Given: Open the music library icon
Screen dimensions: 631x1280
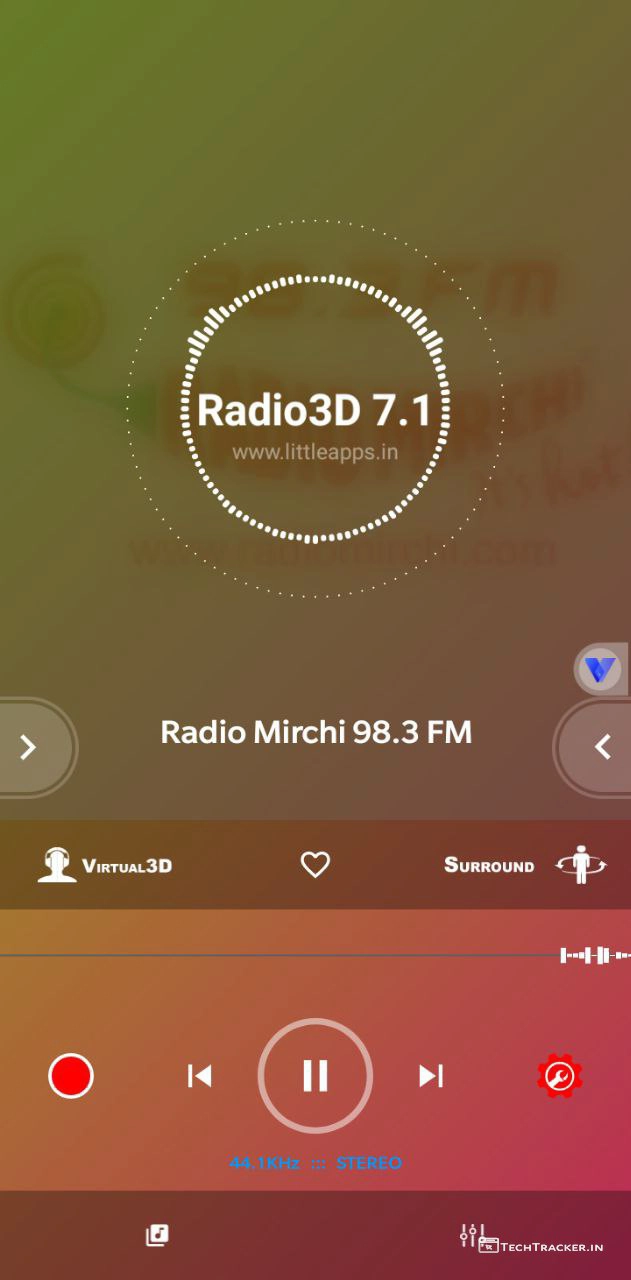Looking at the screenshot, I should 157,1236.
